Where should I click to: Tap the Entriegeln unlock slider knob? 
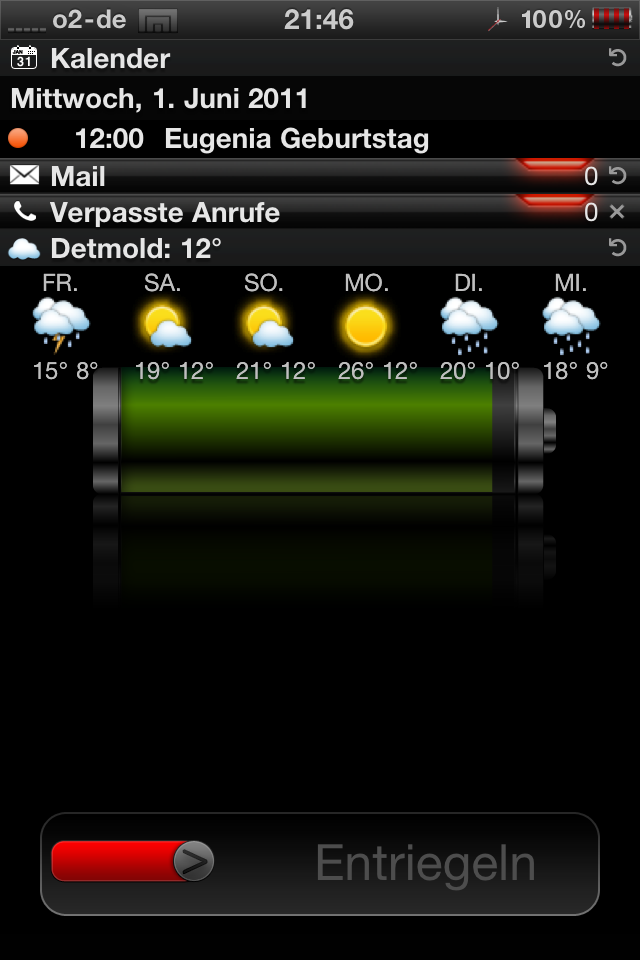[x=193, y=860]
